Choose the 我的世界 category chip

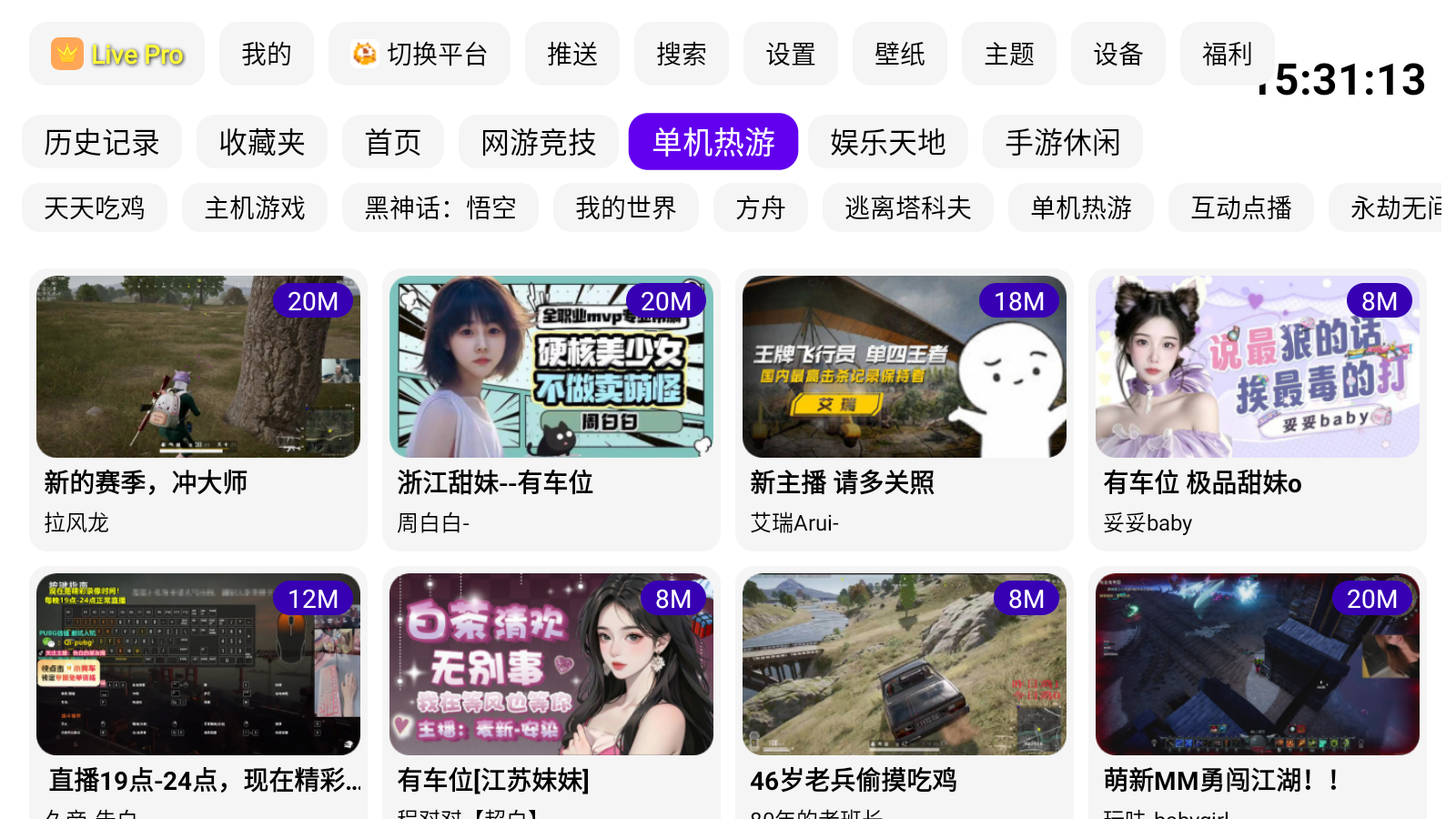click(626, 208)
